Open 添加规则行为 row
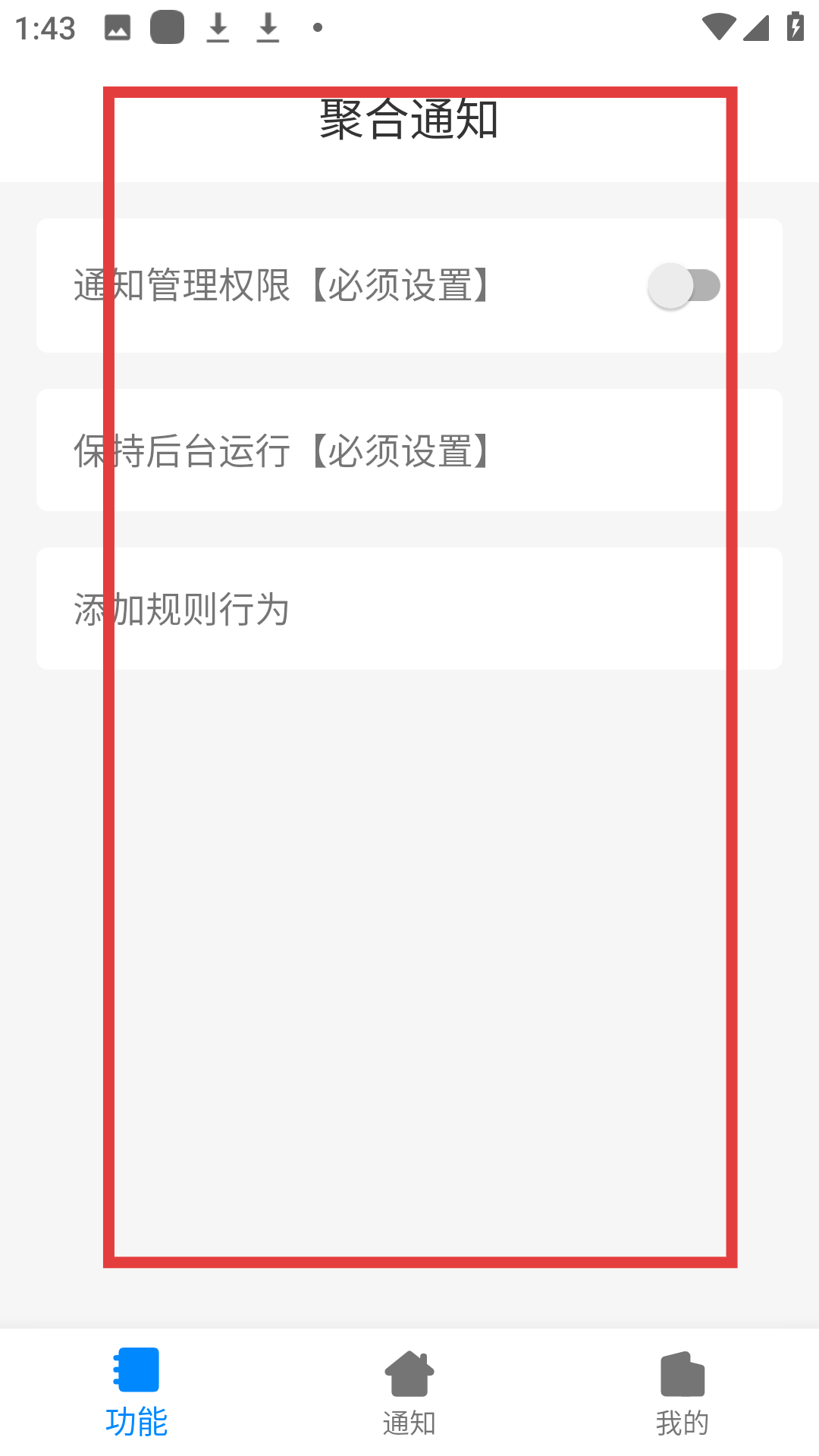 (409, 609)
